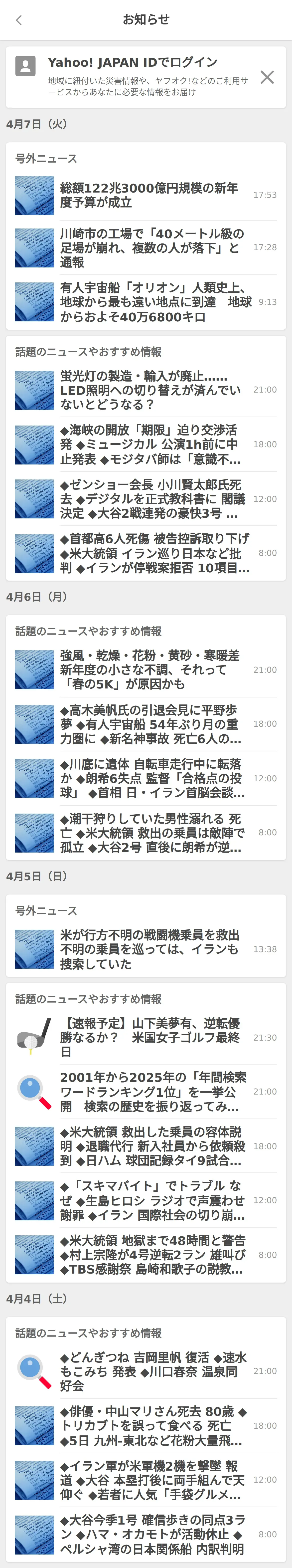The width and height of the screenshot is (292, 1568).
Task: Open the Yahoo! JAPAN IDでログイン card
Action: [140, 77]
